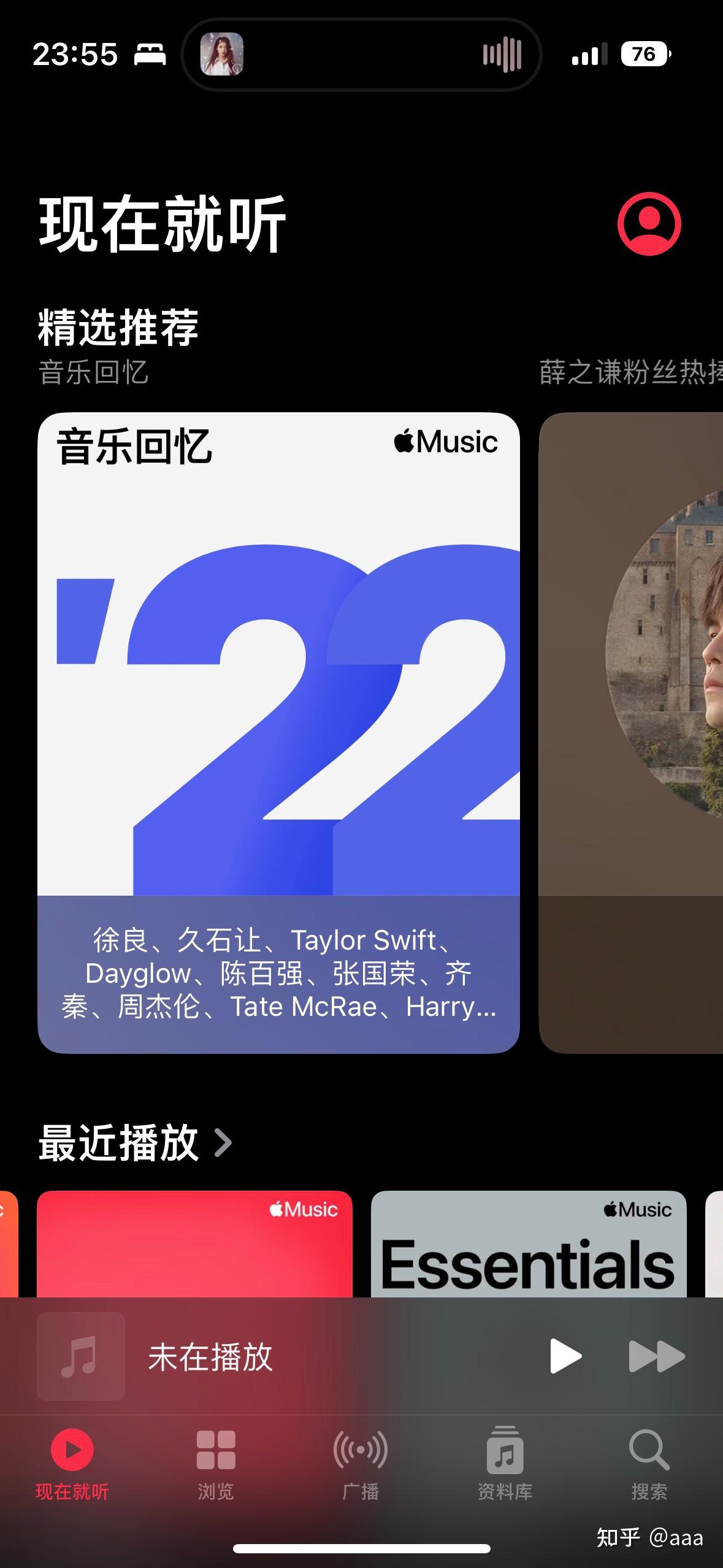Open the red Apple Music recently played tile
Screen dimensions: 723x1568
(194, 1244)
